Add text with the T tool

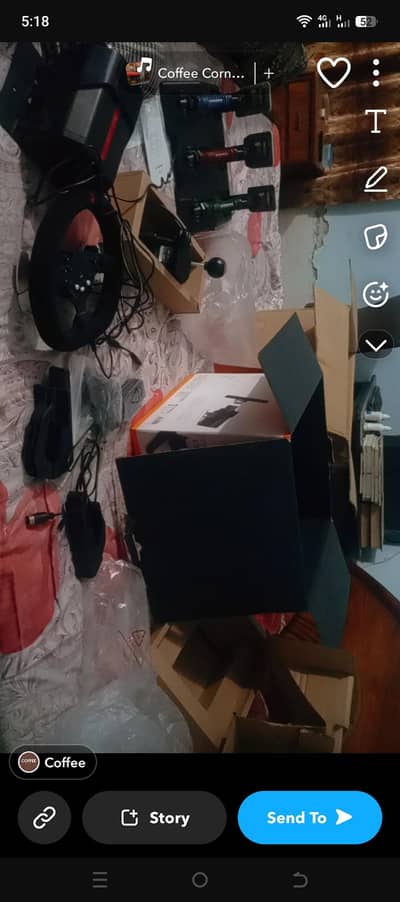(375, 121)
